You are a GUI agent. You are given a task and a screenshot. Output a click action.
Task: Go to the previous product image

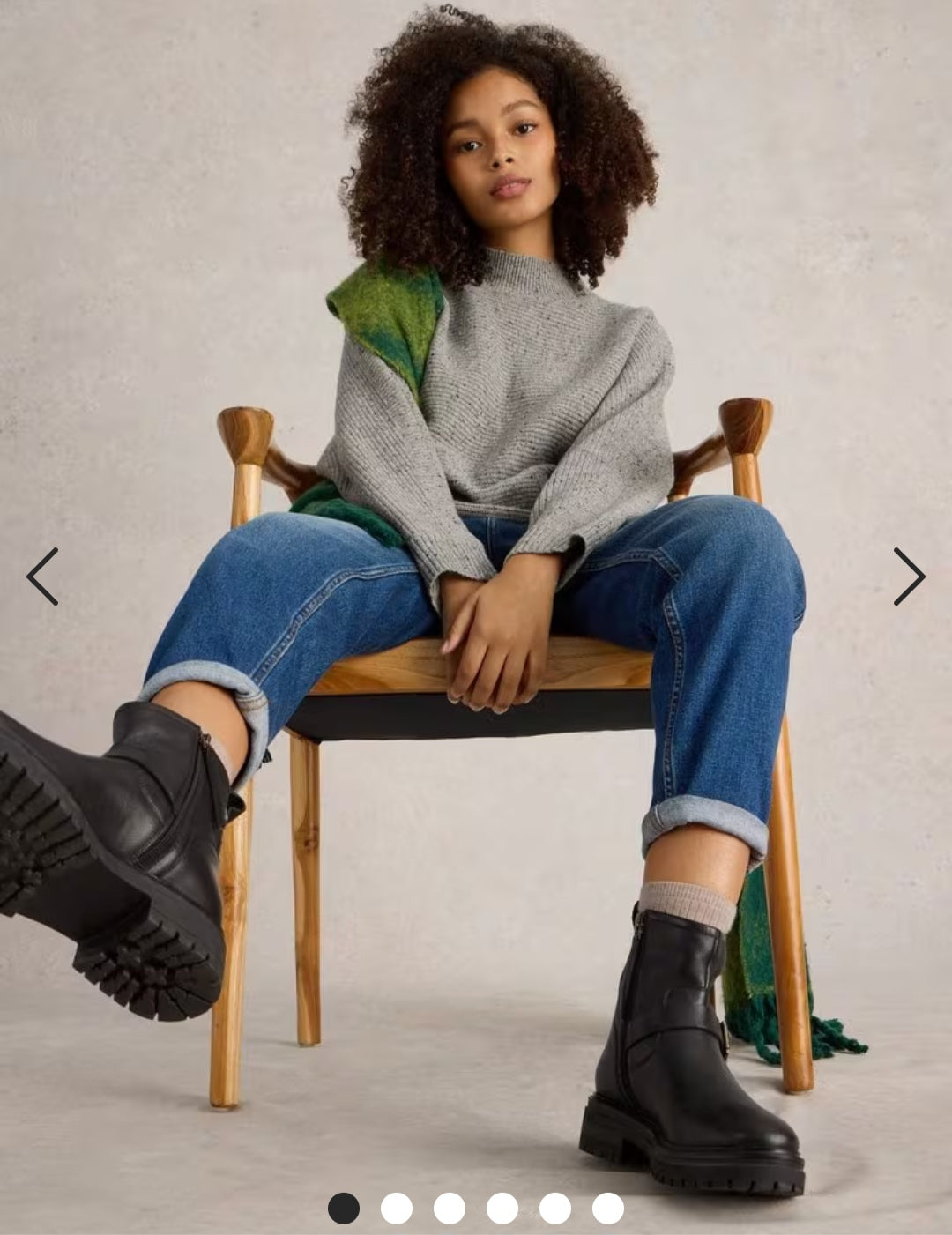point(42,577)
